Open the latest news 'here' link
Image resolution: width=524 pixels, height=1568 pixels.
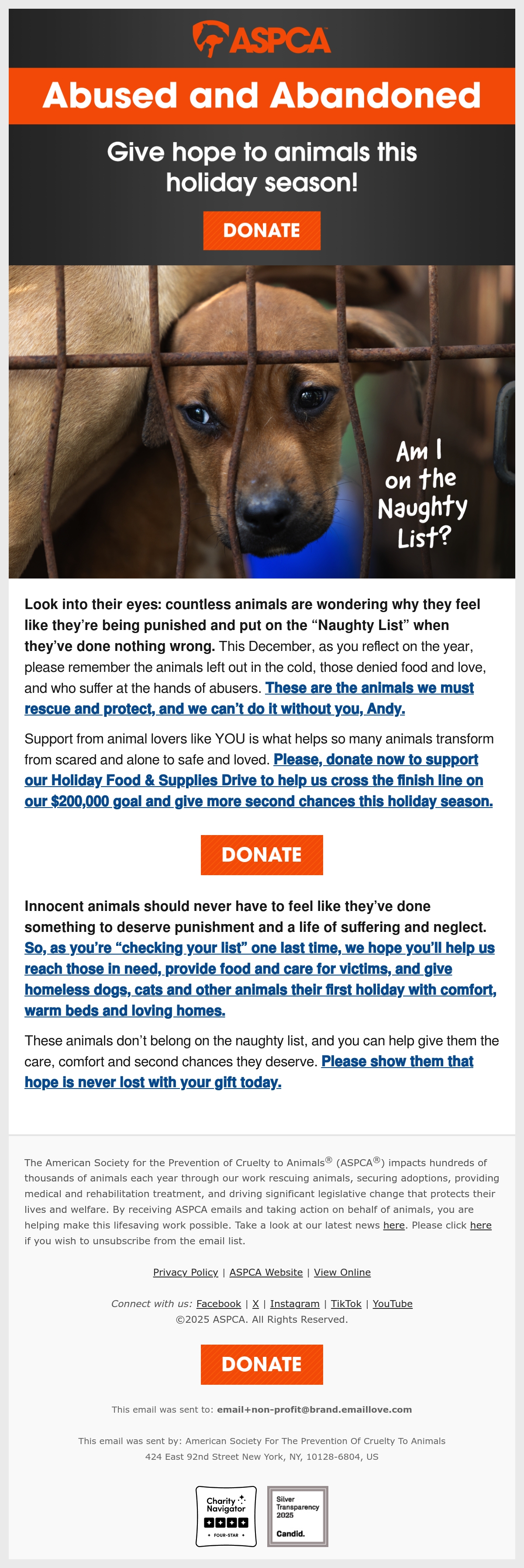[393, 1226]
